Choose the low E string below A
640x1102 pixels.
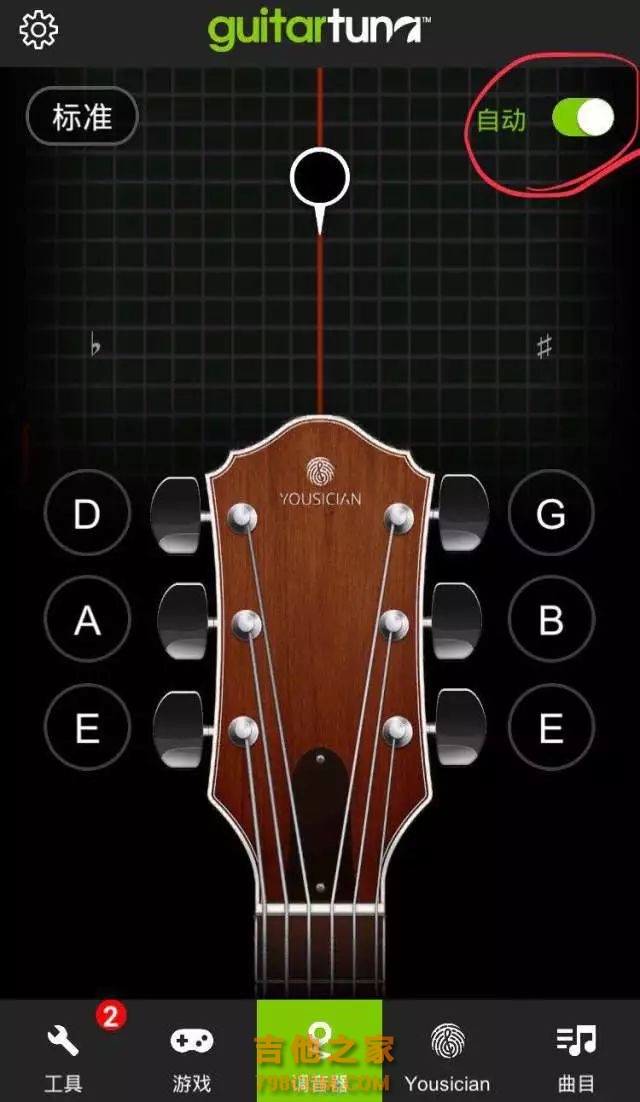pos(87,727)
